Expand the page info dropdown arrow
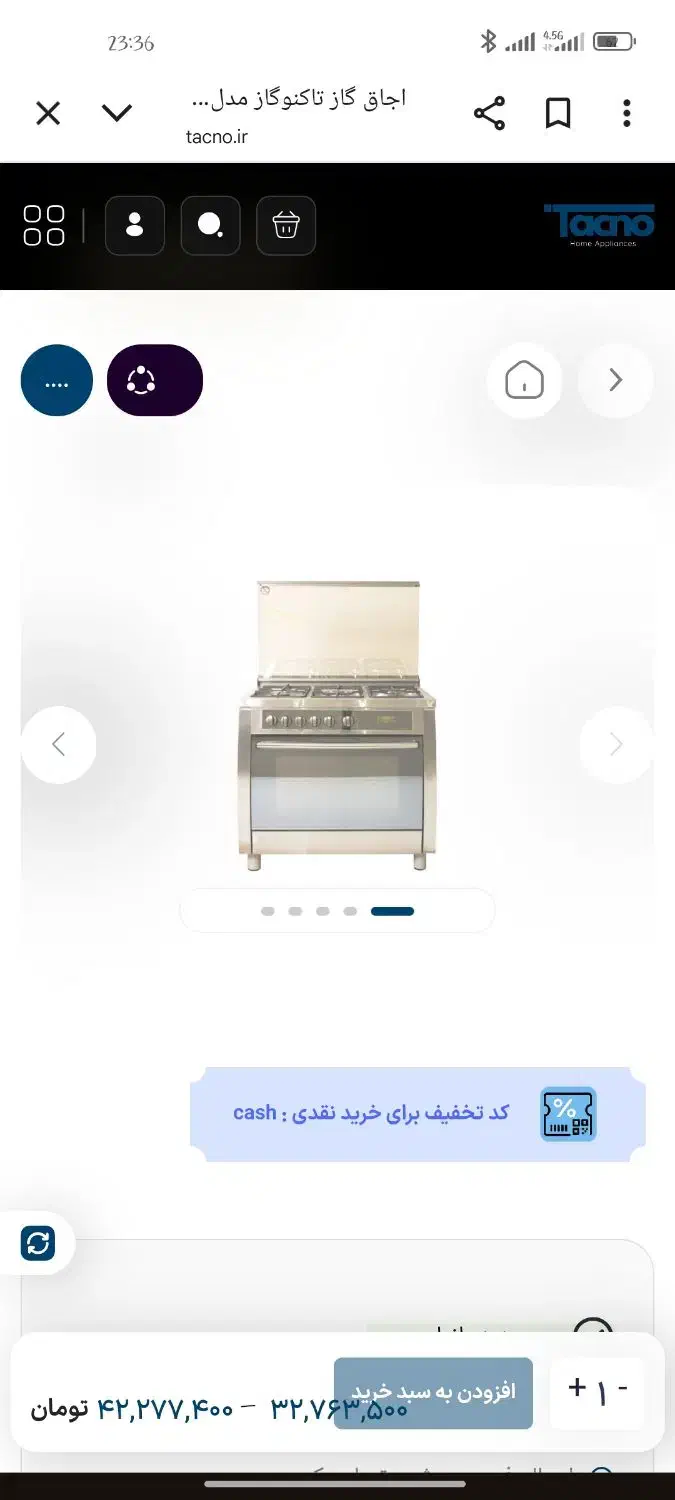The width and height of the screenshot is (675, 1500). 117,113
